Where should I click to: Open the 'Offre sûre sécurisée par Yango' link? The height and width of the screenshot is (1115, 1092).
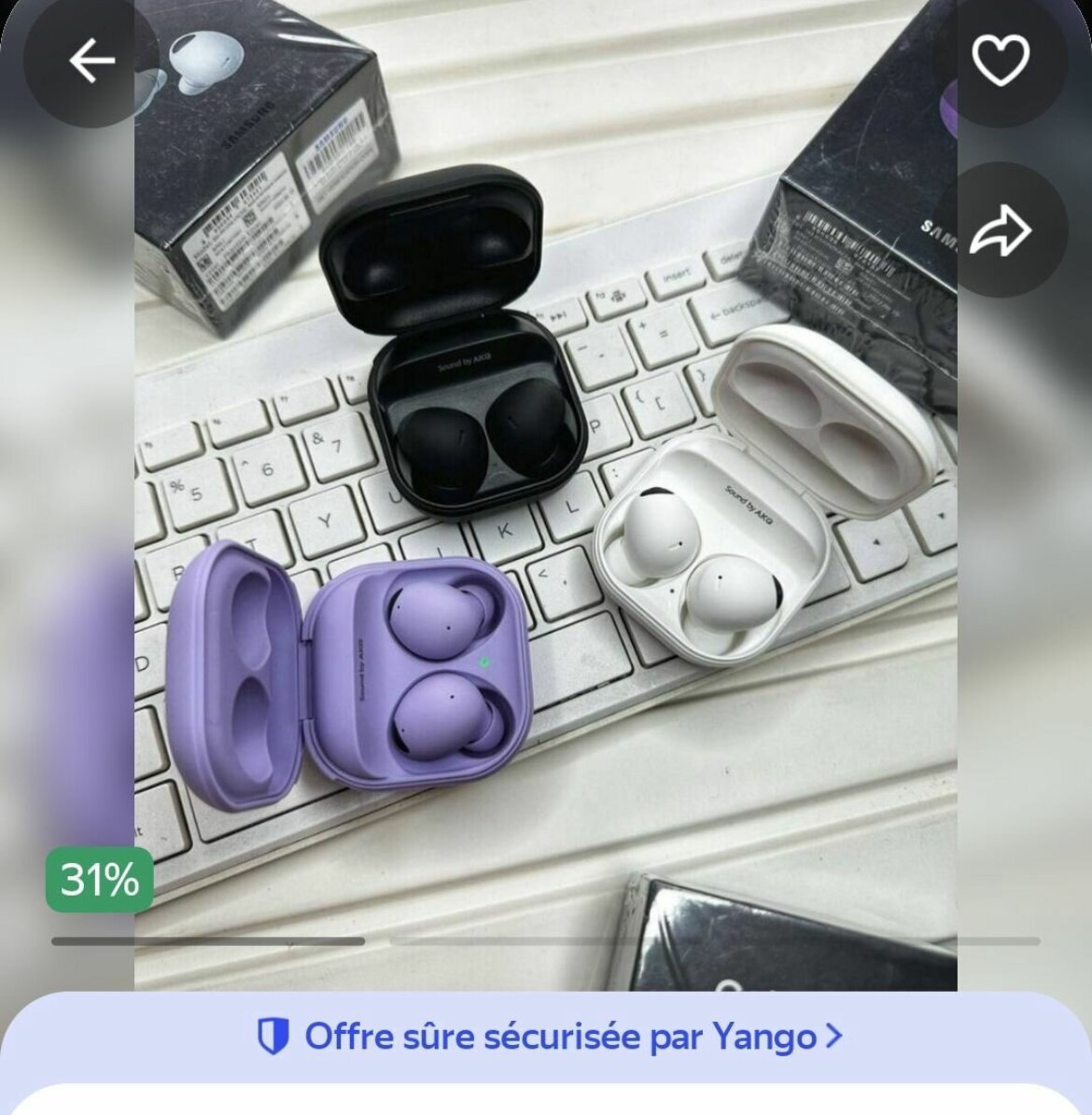coord(549,1036)
